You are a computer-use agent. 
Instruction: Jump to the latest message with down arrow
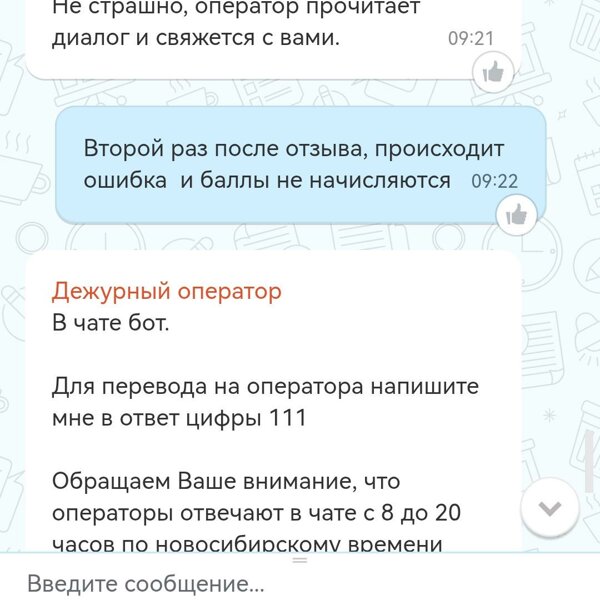point(550,507)
